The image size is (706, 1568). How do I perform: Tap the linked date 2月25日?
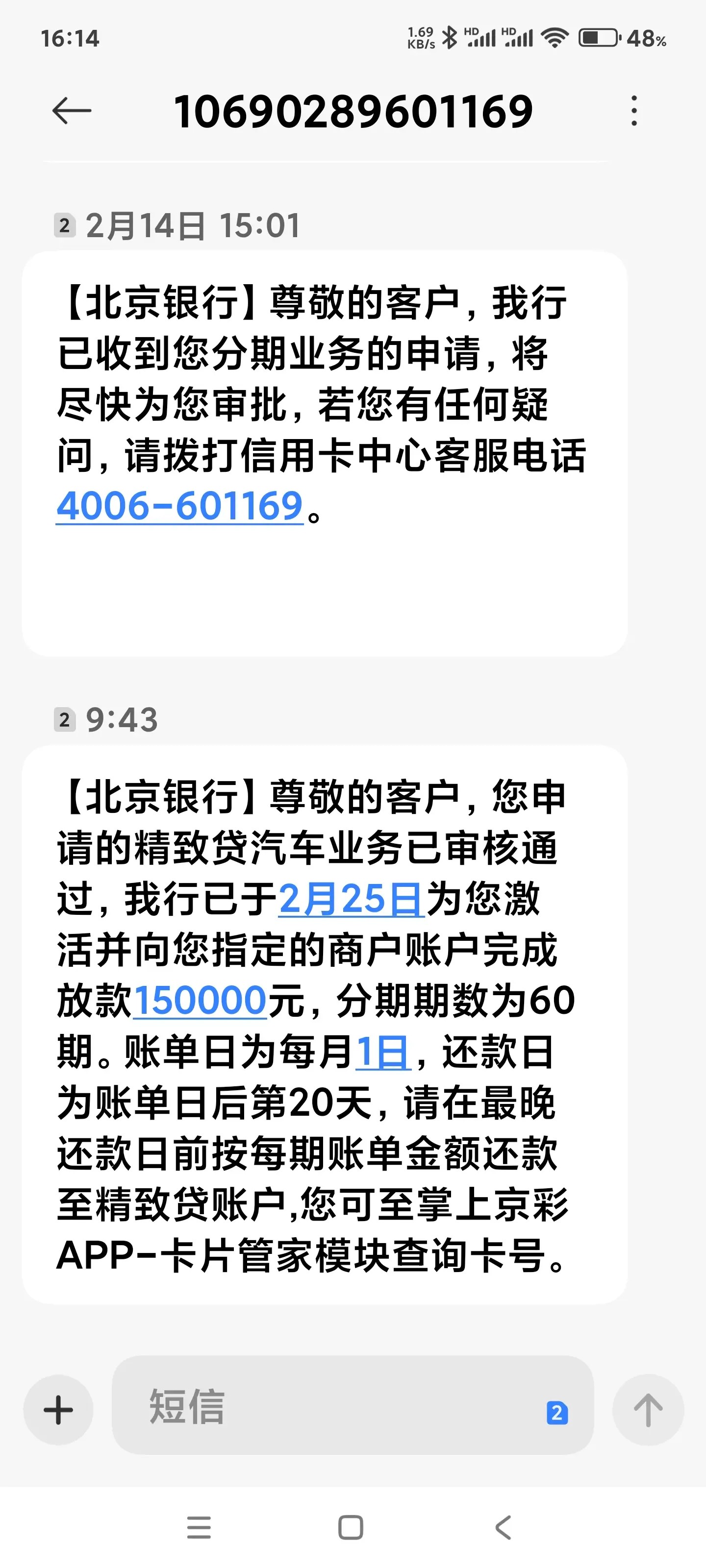pyautogui.click(x=351, y=899)
